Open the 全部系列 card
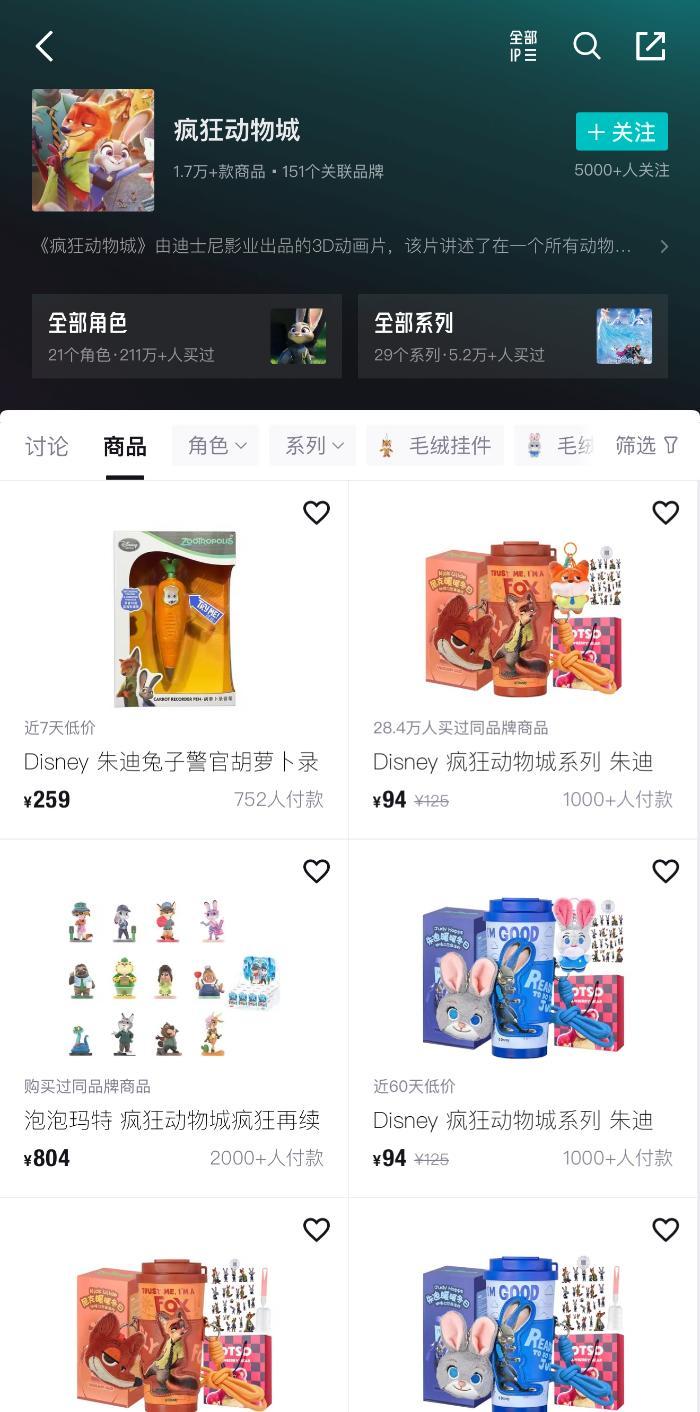Viewport: 700px width, 1412px height. pyautogui.click(x=512, y=336)
